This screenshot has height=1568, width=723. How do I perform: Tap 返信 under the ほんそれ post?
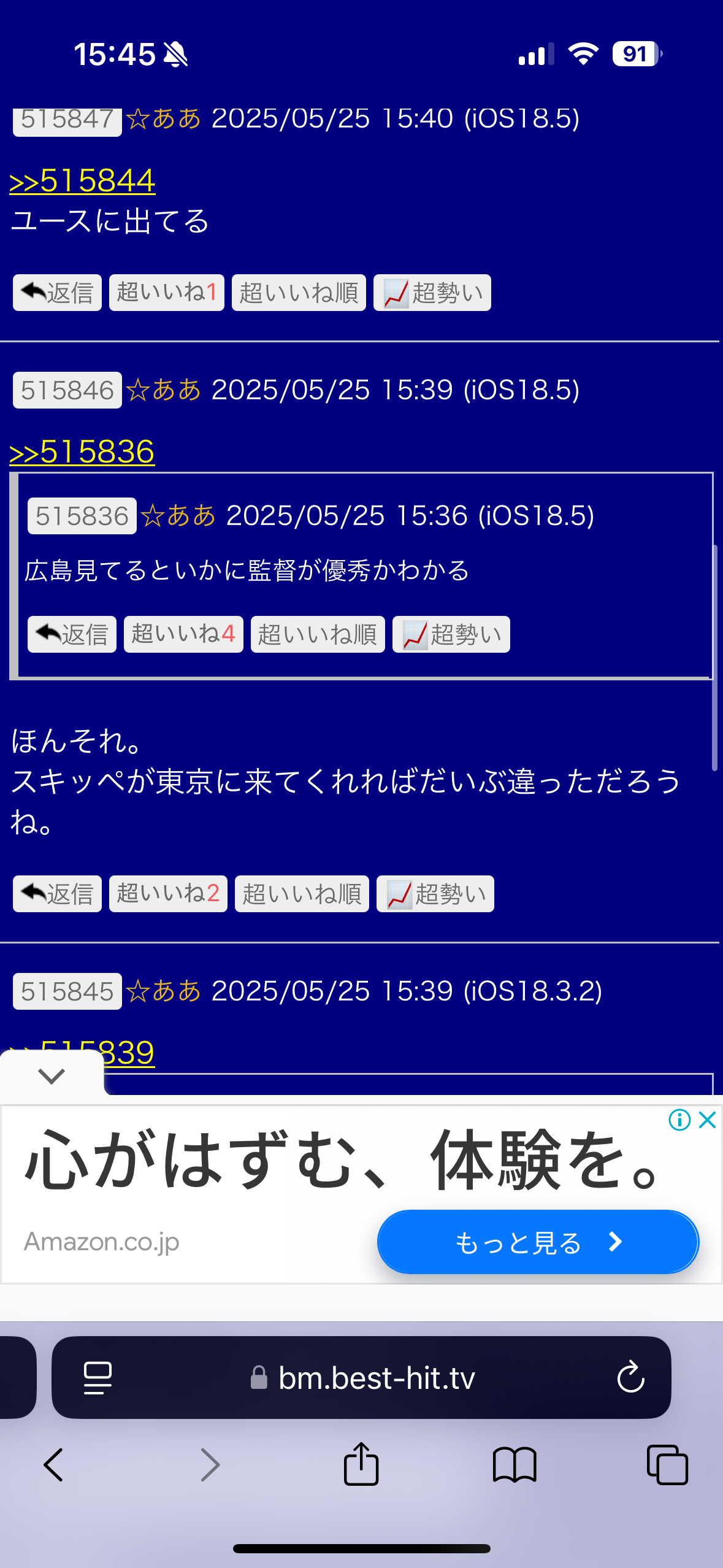(57, 894)
